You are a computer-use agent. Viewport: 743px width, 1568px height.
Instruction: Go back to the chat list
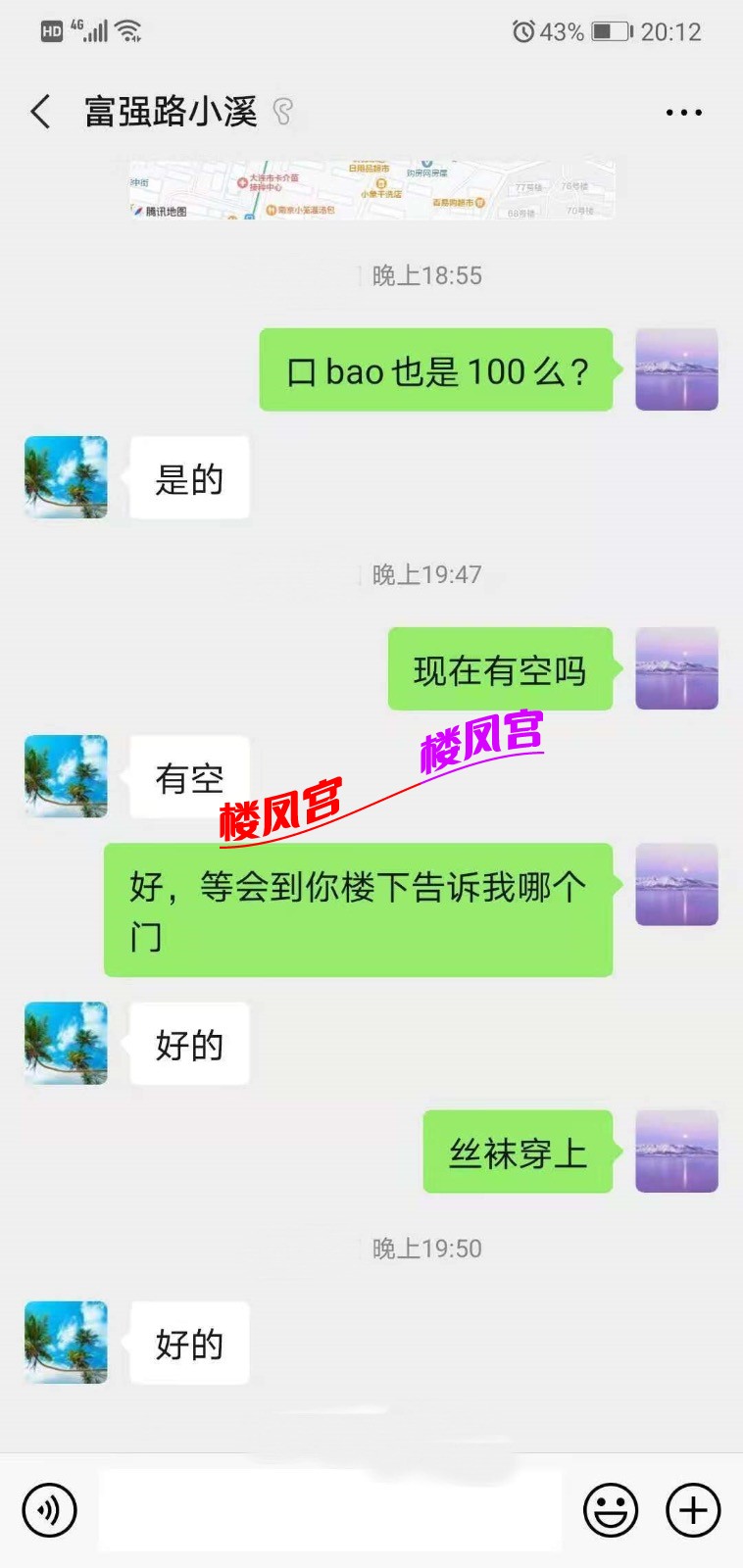[x=40, y=112]
